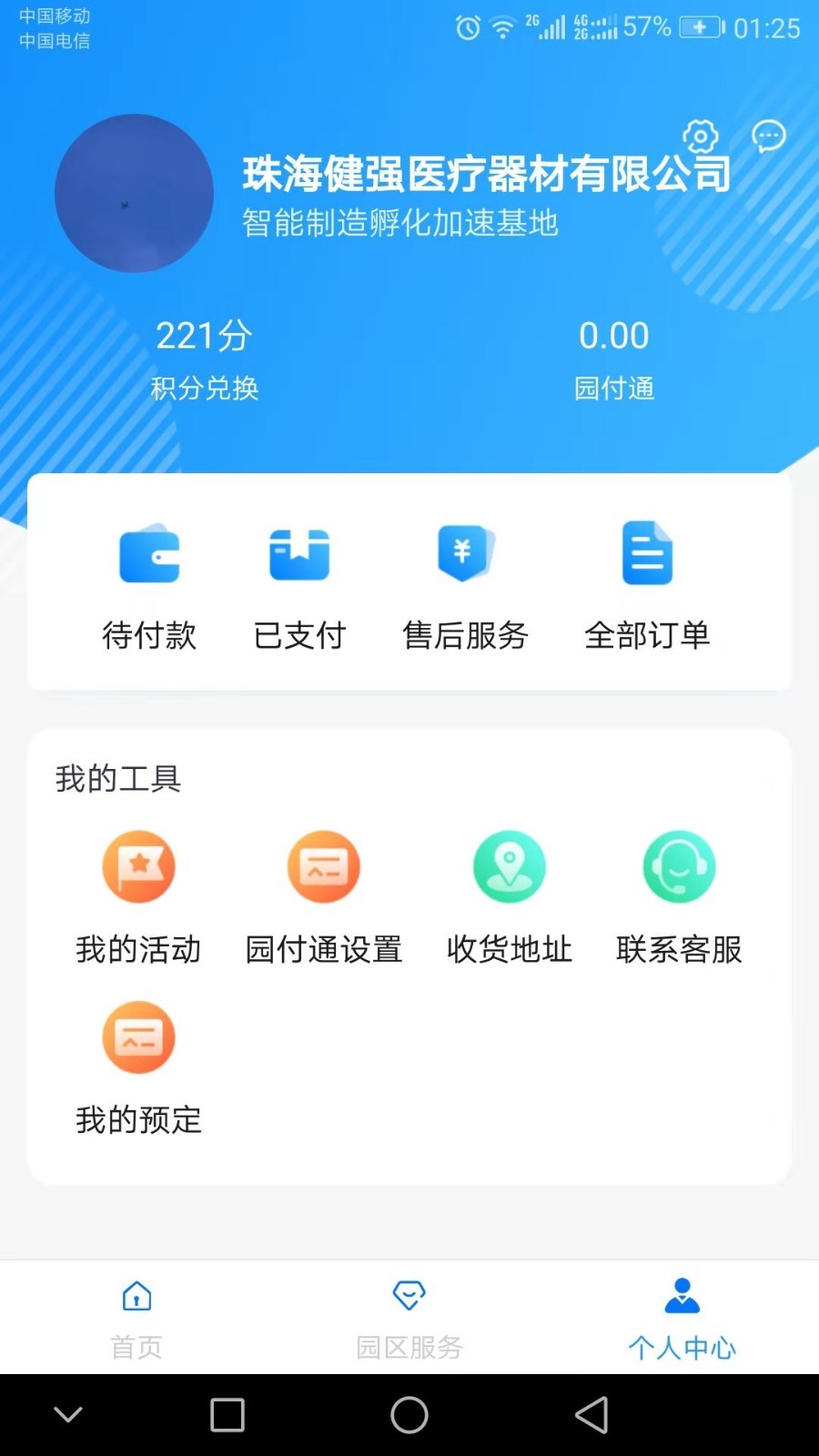Switch to the 园区服务 tab
Viewport: 819px width, 1456px height.
click(409, 1318)
